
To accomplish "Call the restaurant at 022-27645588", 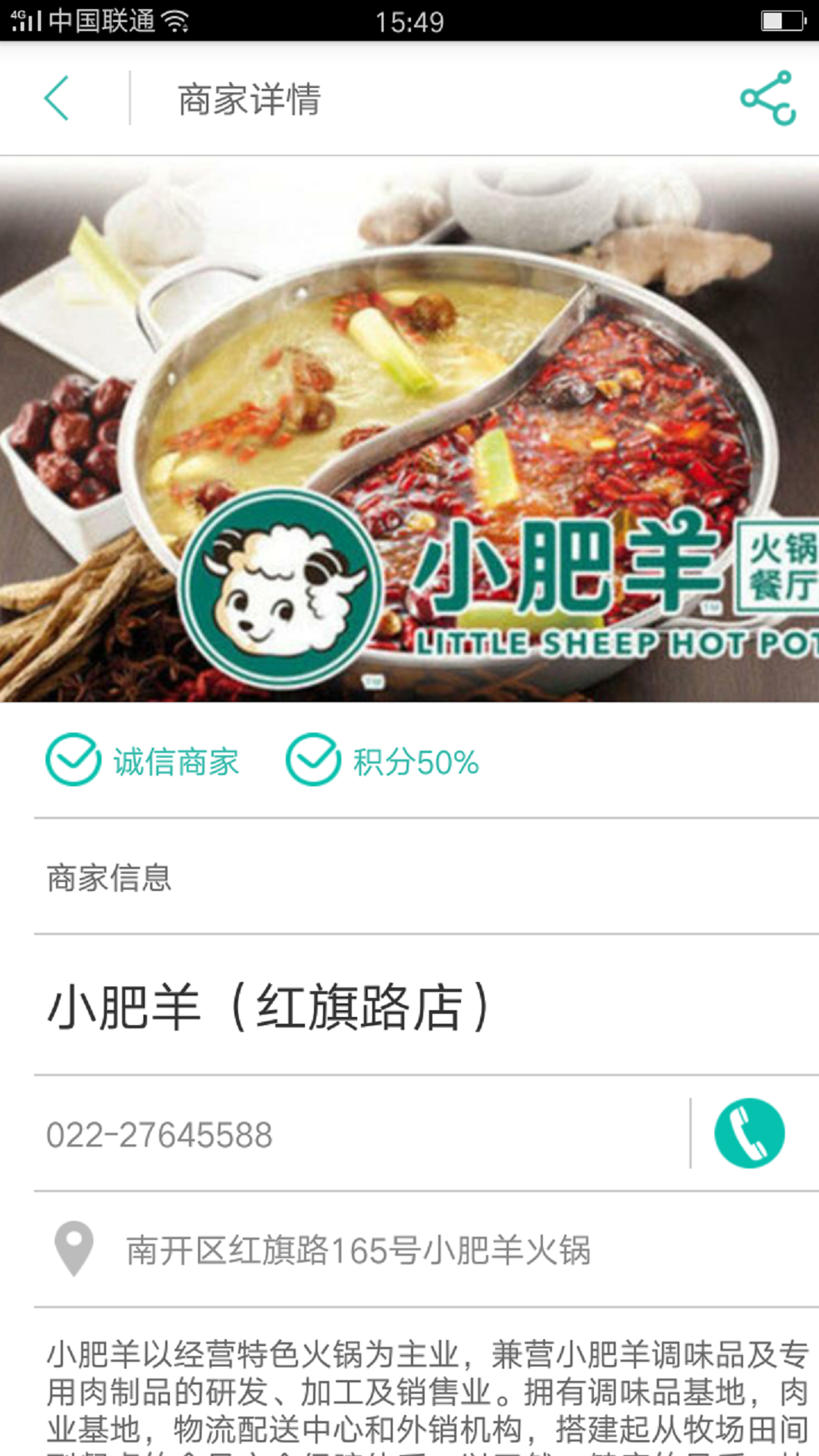I will 749,1133.
